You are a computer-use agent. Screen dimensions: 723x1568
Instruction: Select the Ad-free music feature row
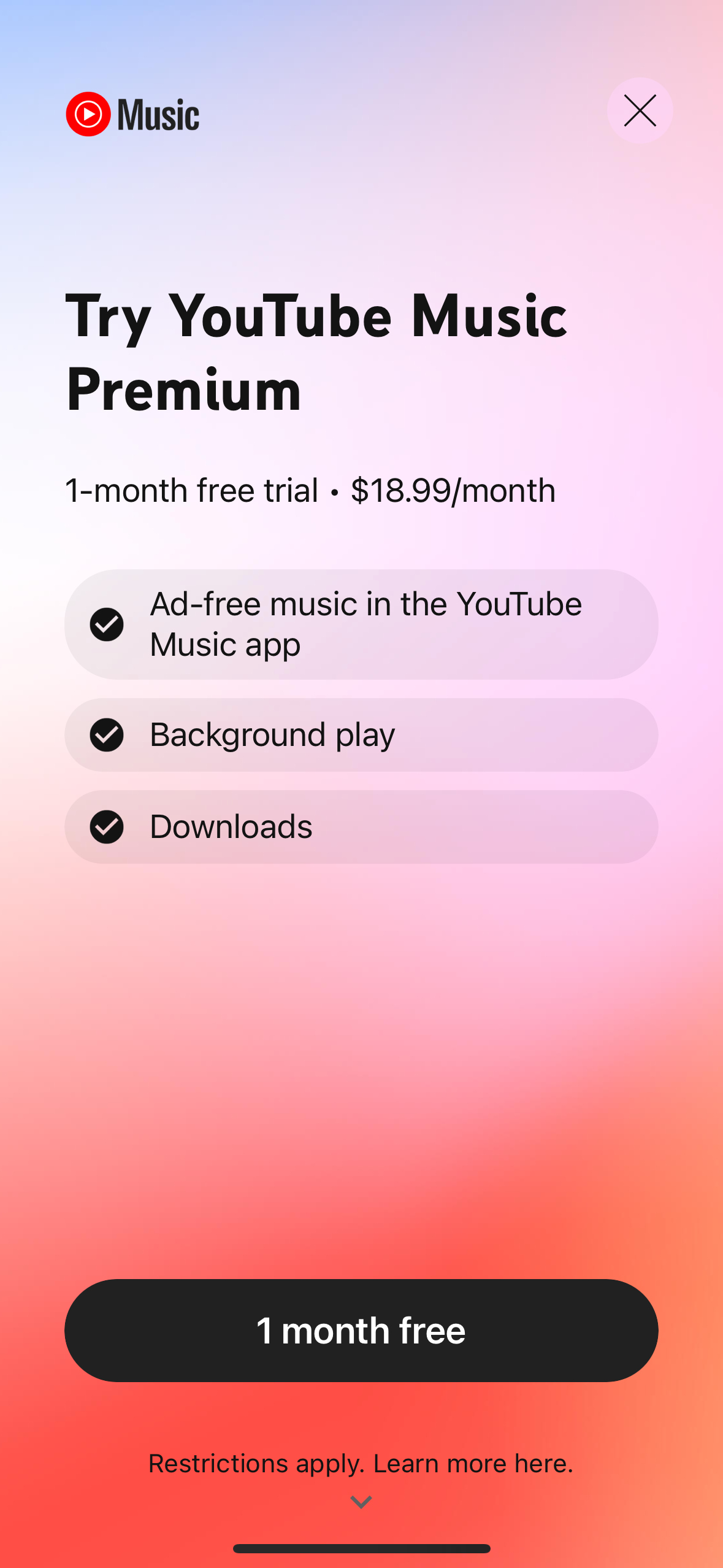[x=361, y=623]
